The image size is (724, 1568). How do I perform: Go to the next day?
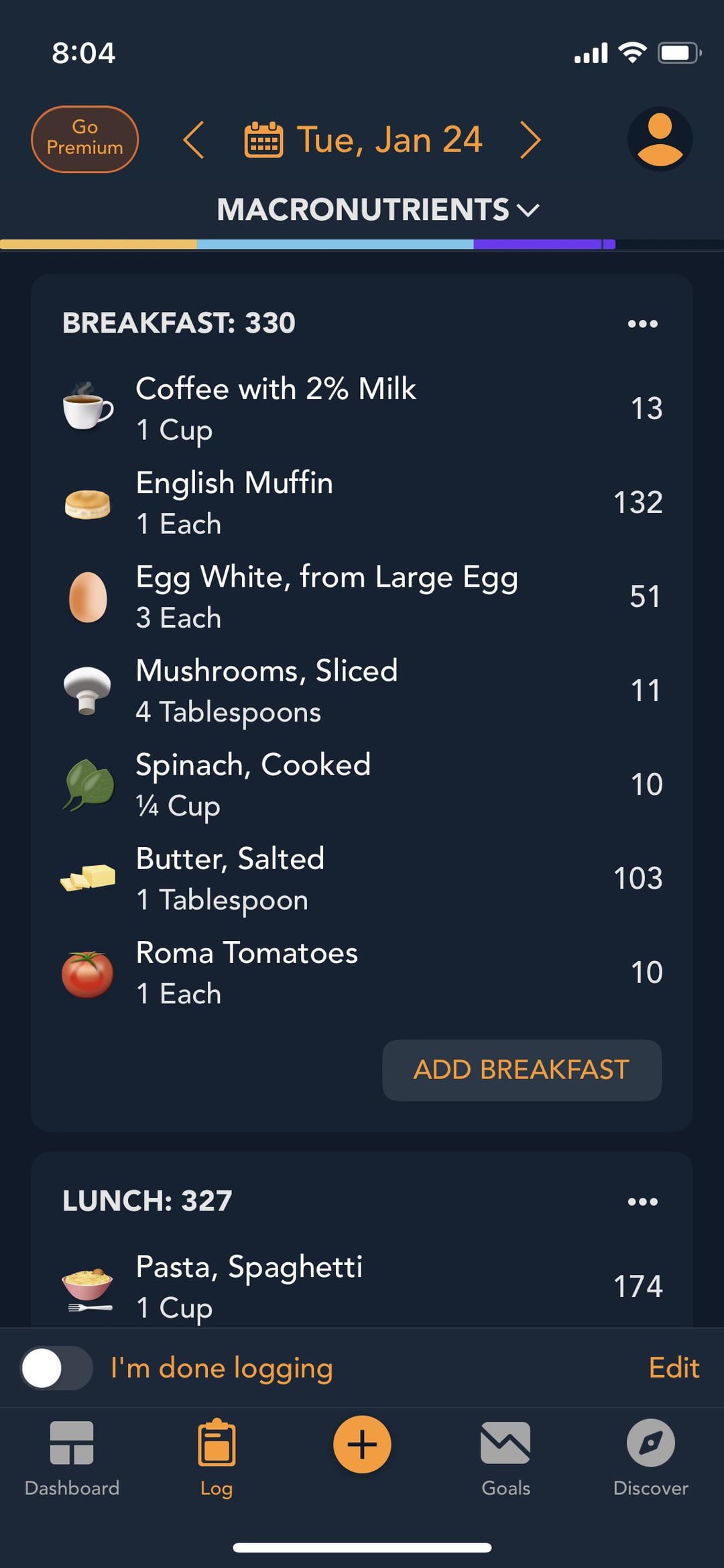coord(530,139)
